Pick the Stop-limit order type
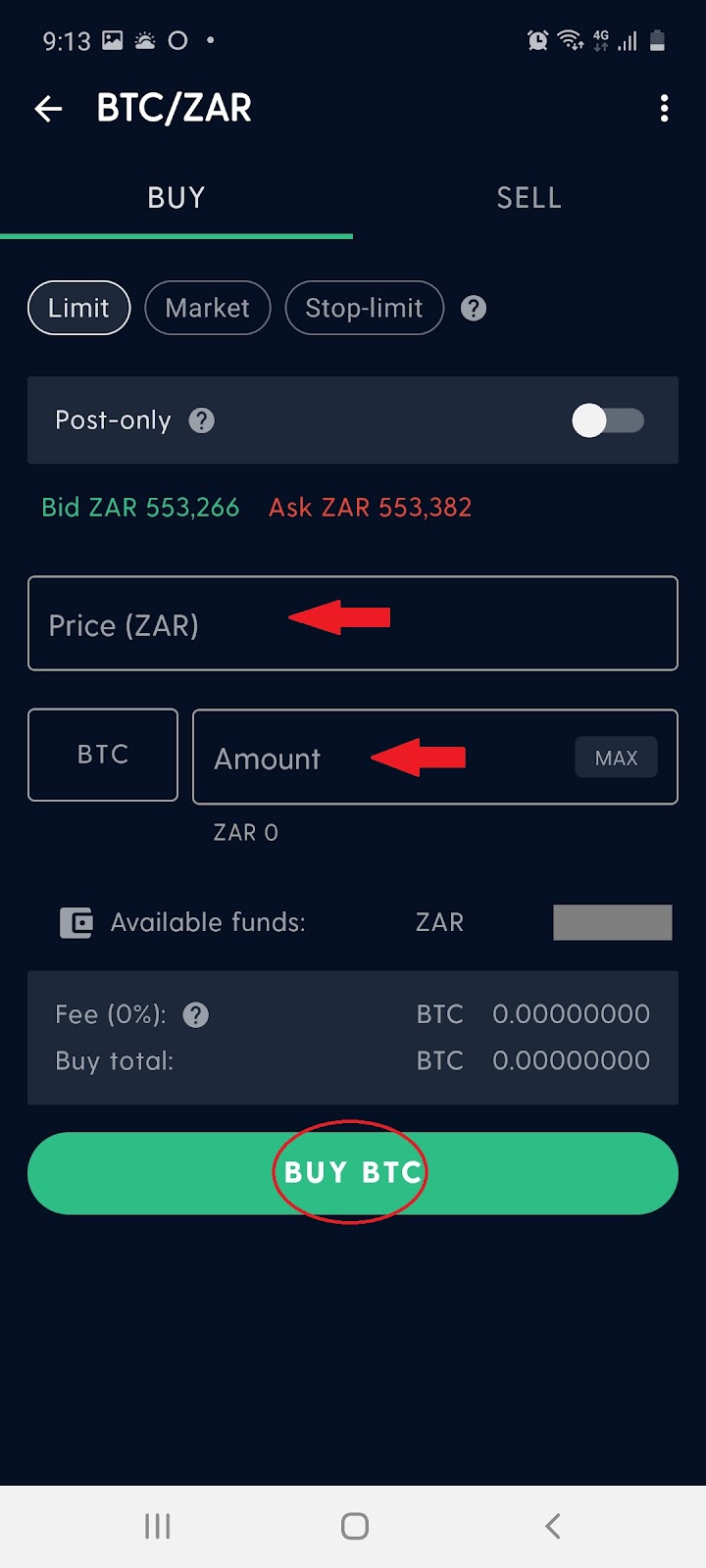 tap(364, 308)
